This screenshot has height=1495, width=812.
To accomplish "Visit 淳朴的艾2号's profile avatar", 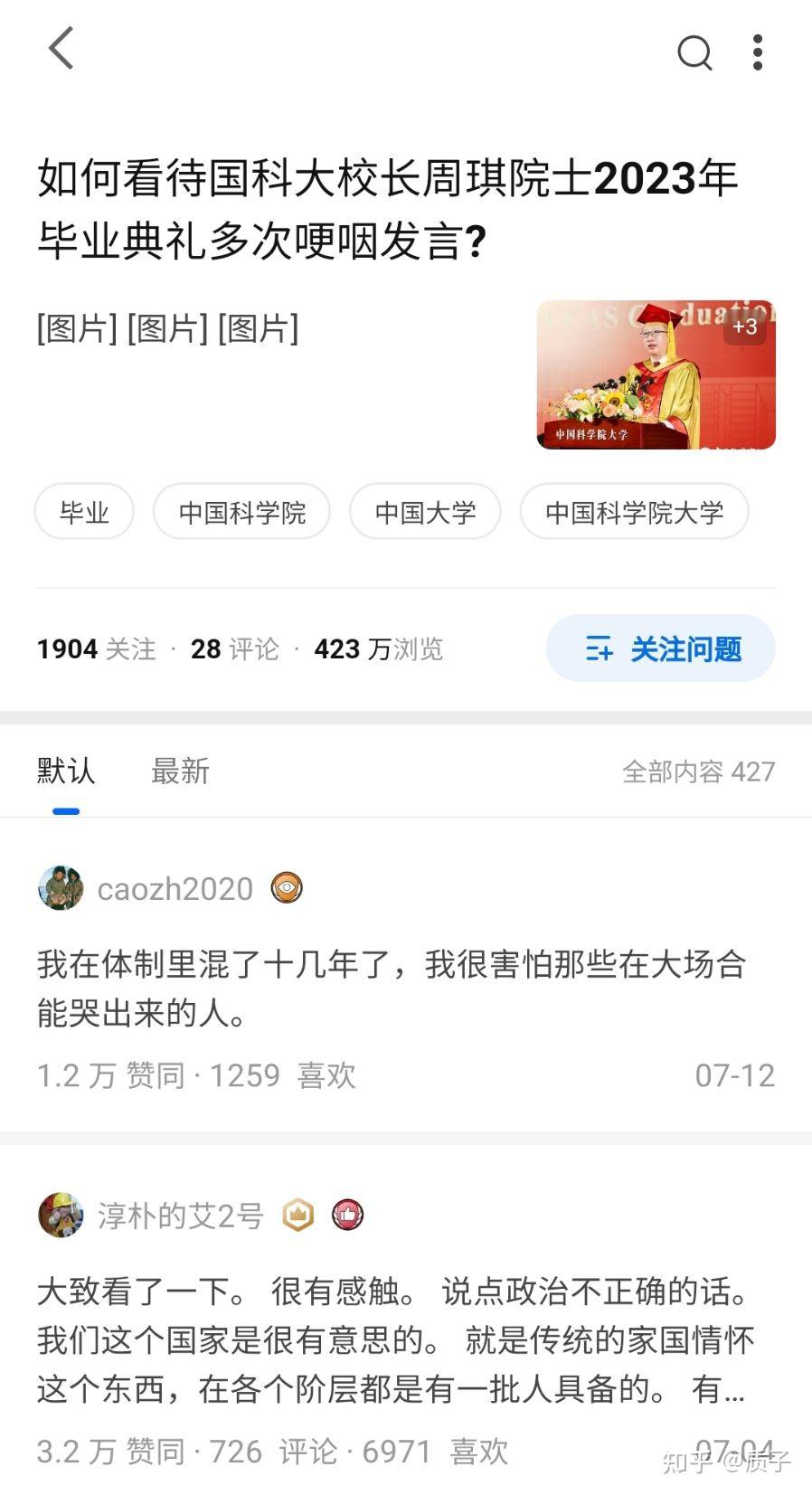I will [x=61, y=1215].
